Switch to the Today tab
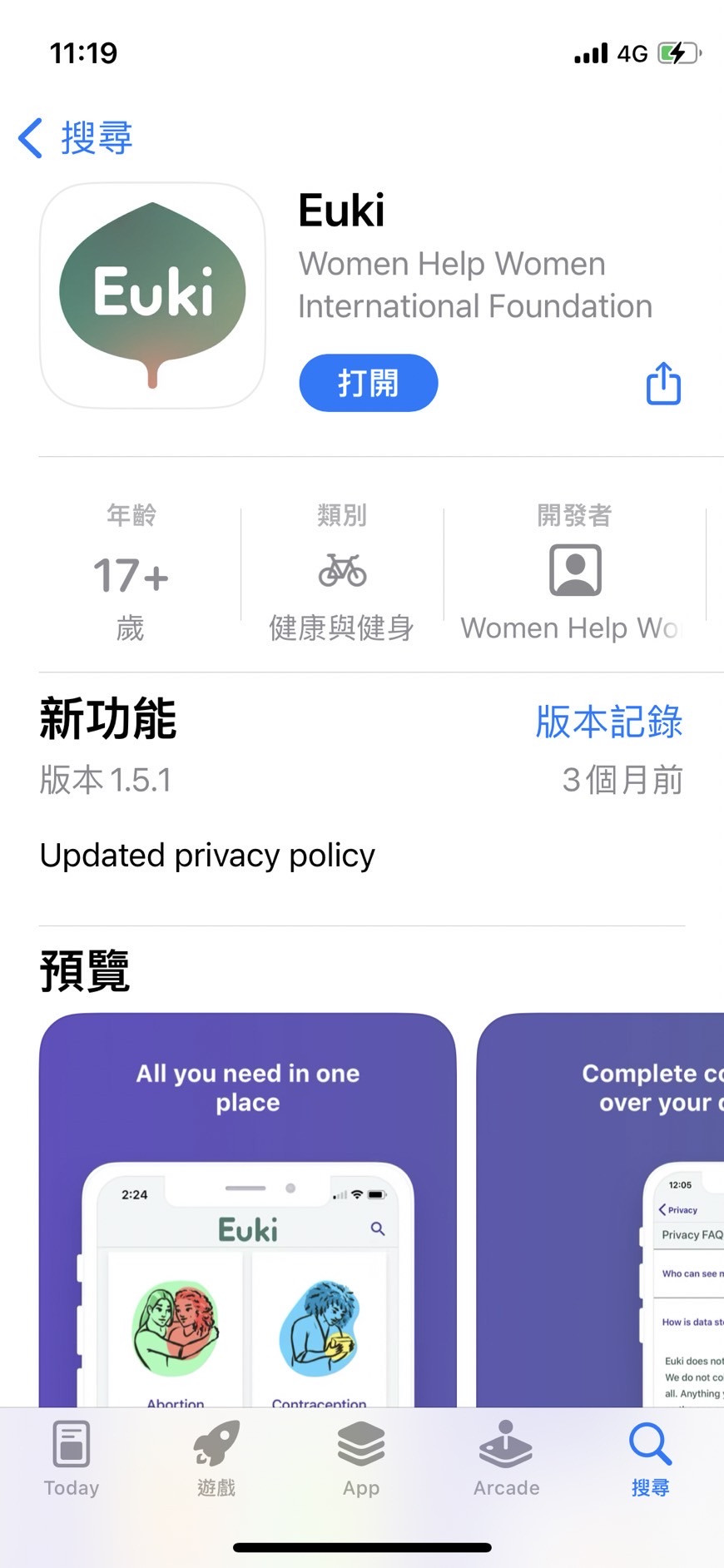Image resolution: width=724 pixels, height=1568 pixels. point(72,1459)
